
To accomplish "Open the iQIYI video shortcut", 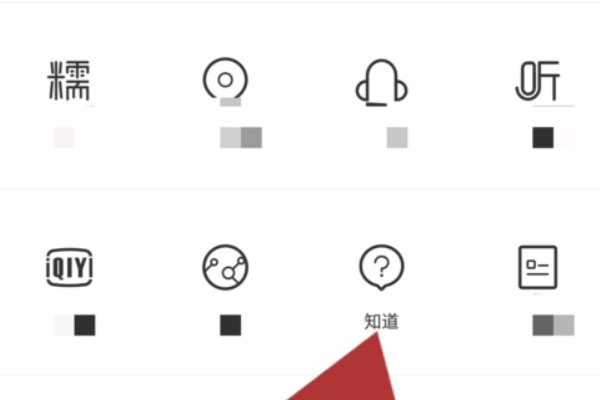I will (x=75, y=266).
